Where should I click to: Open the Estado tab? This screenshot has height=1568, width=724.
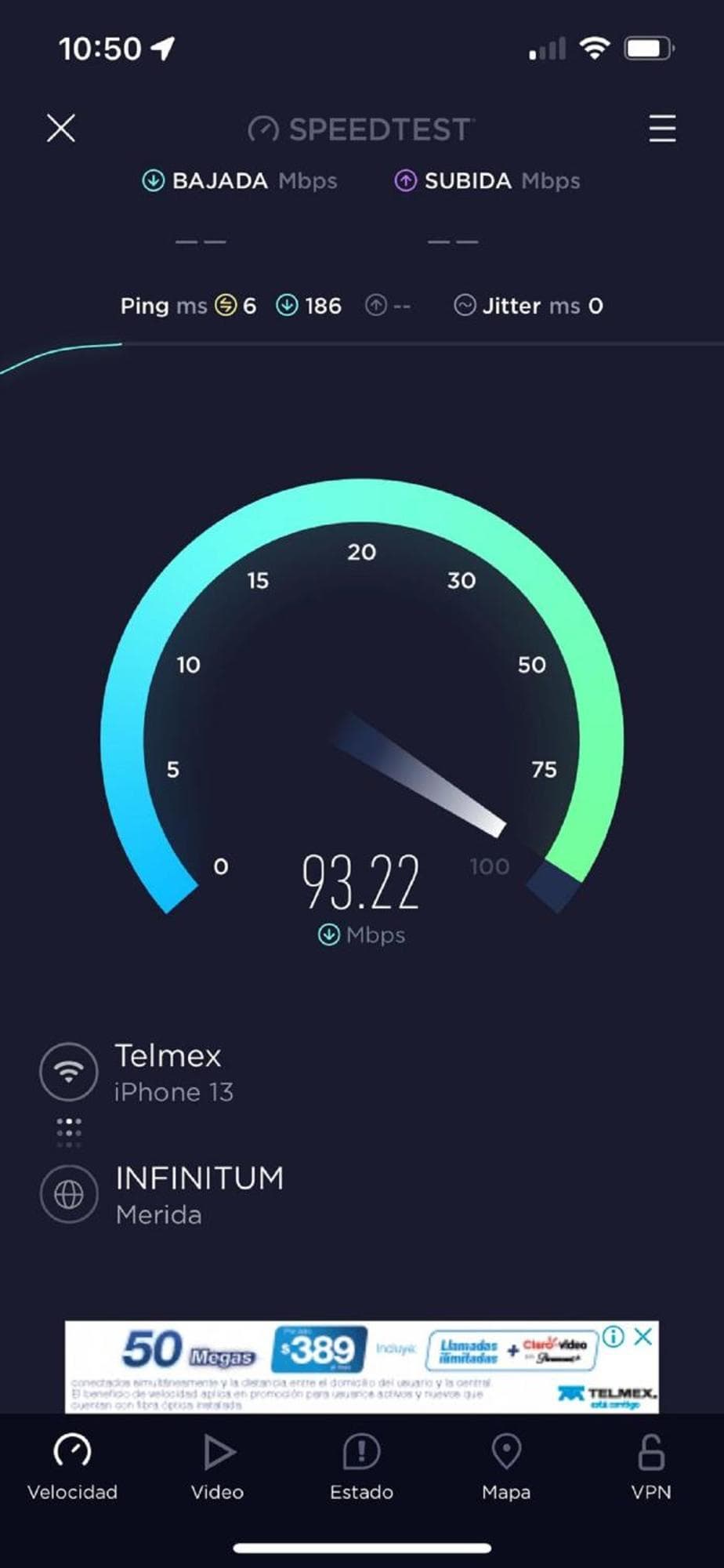coord(361,1468)
